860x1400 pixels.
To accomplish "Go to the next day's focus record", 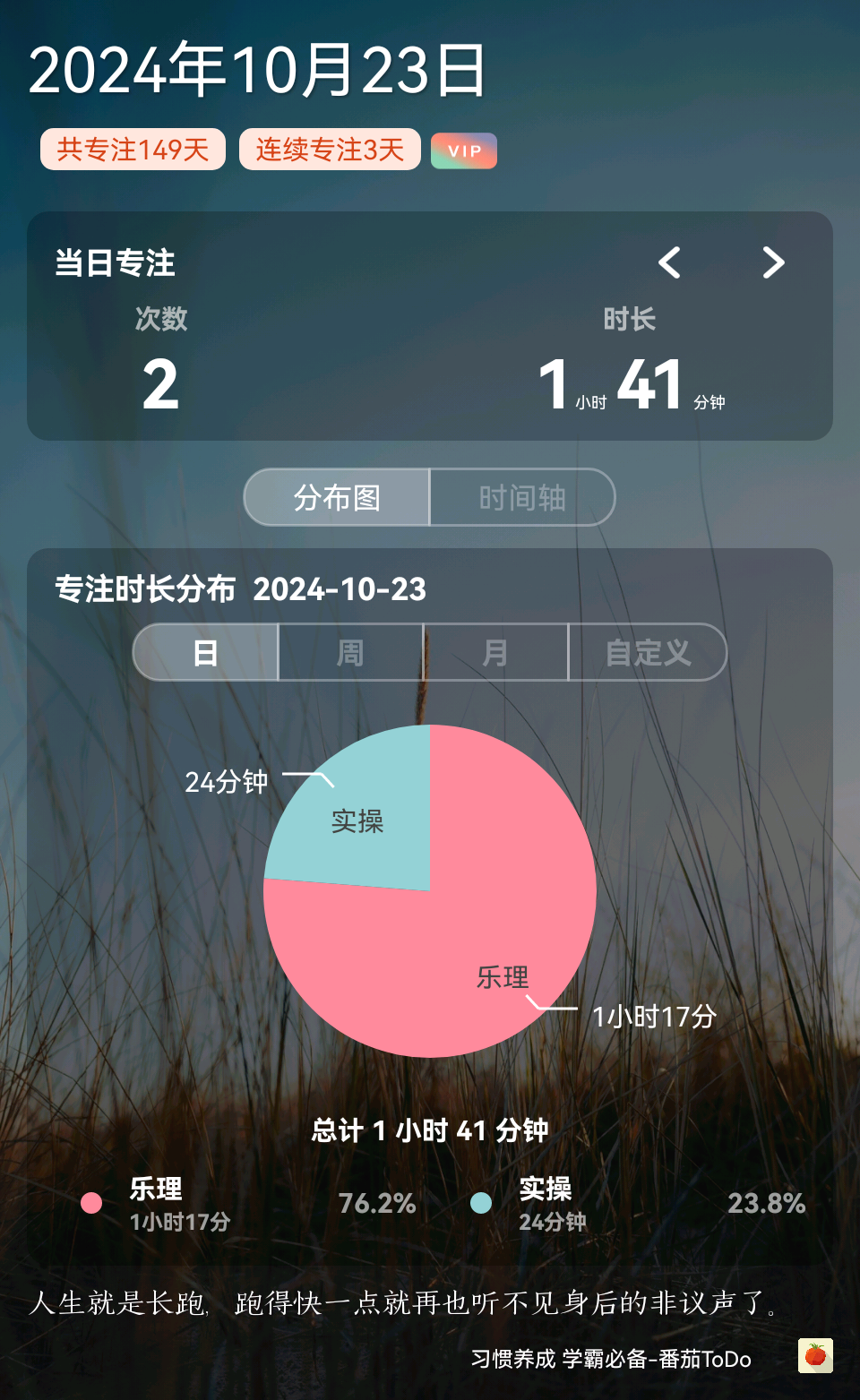I will (773, 262).
